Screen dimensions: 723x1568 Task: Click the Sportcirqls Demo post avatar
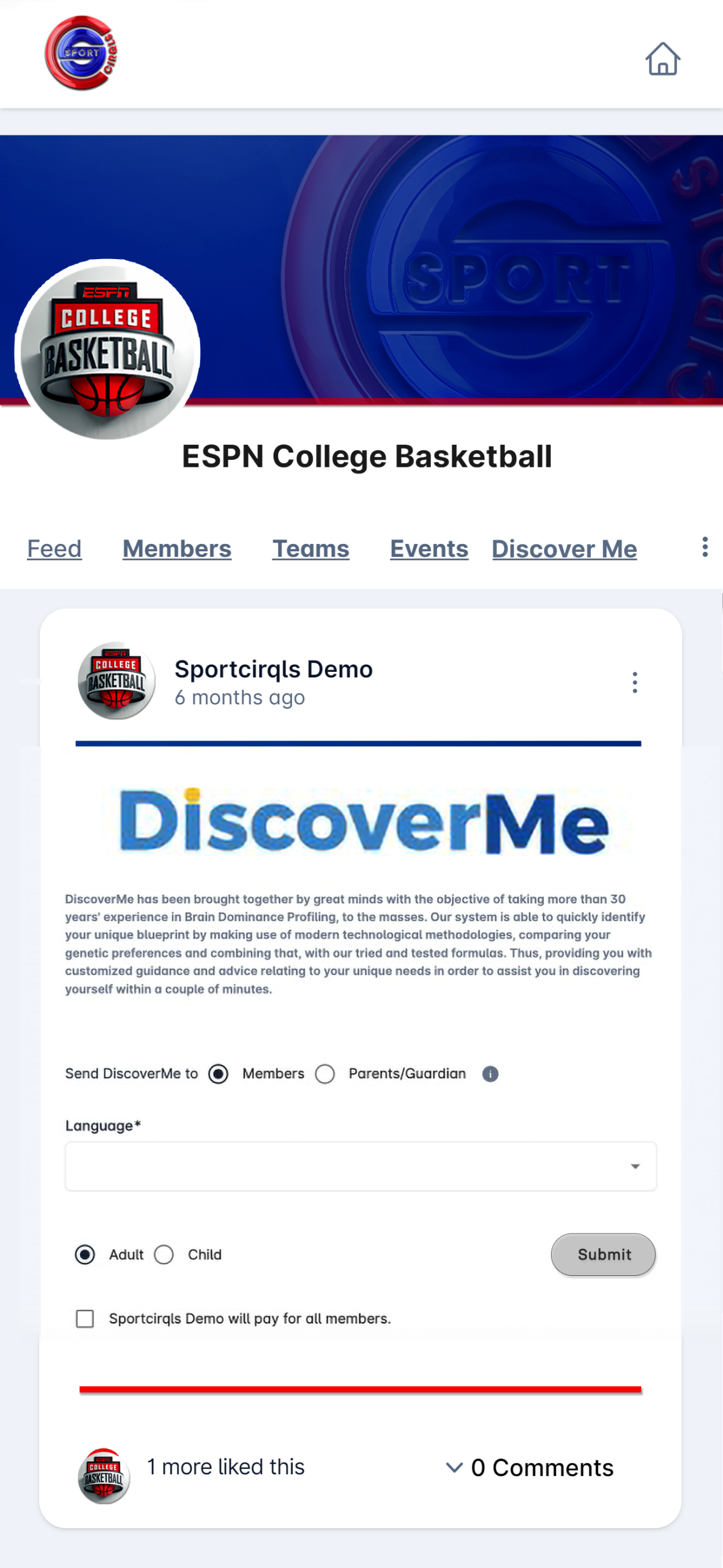click(x=116, y=681)
